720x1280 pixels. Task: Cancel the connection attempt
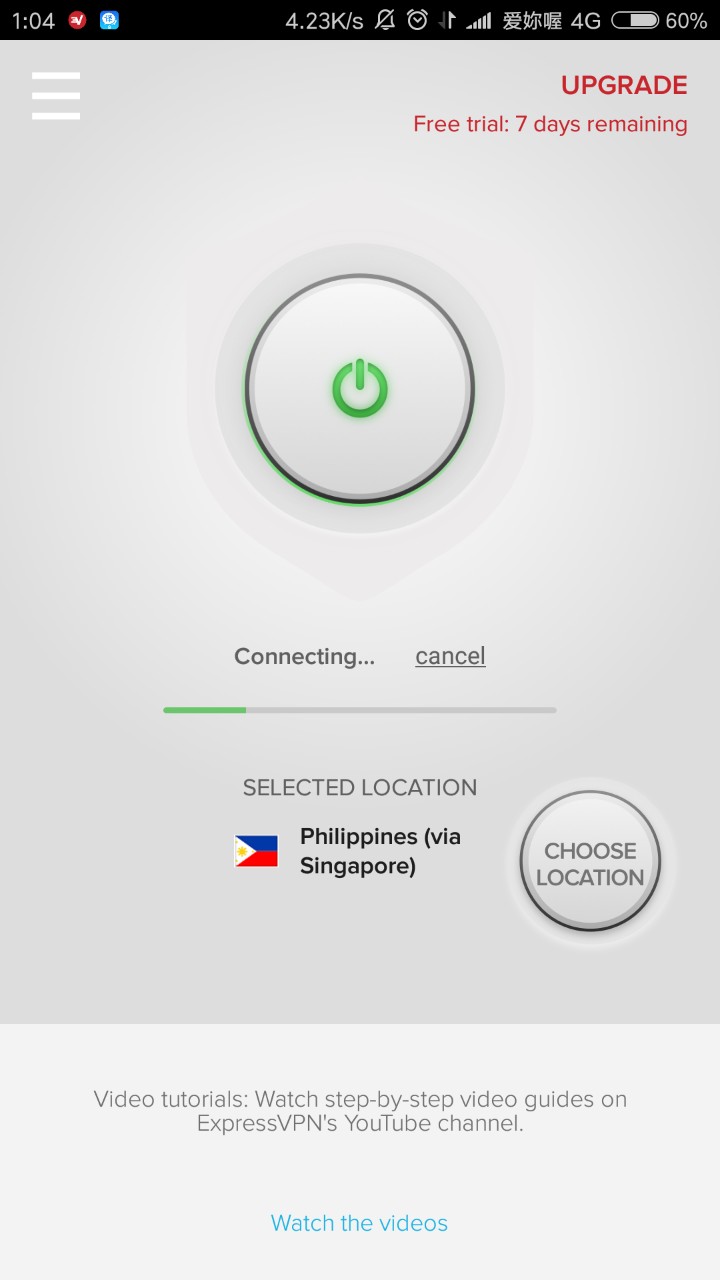450,656
